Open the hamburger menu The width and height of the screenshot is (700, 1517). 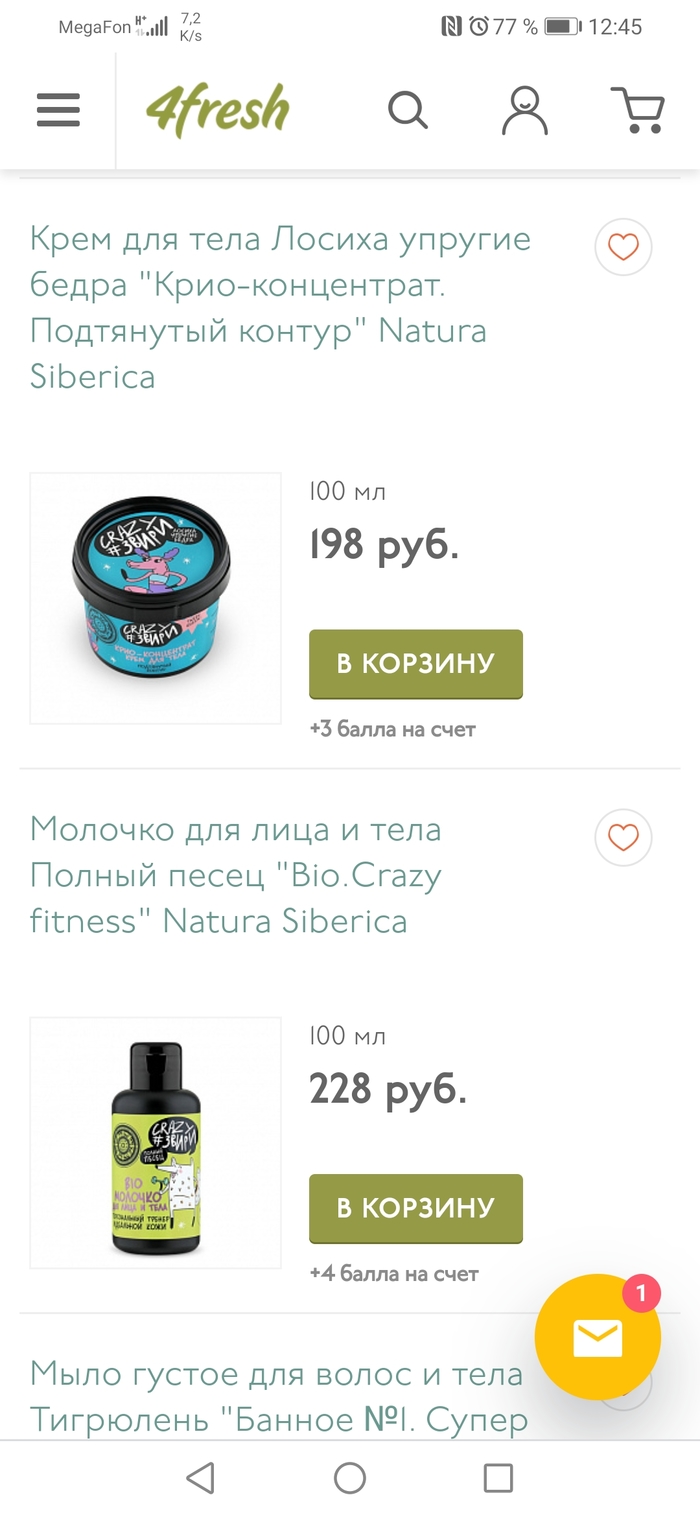pyautogui.click(x=58, y=109)
